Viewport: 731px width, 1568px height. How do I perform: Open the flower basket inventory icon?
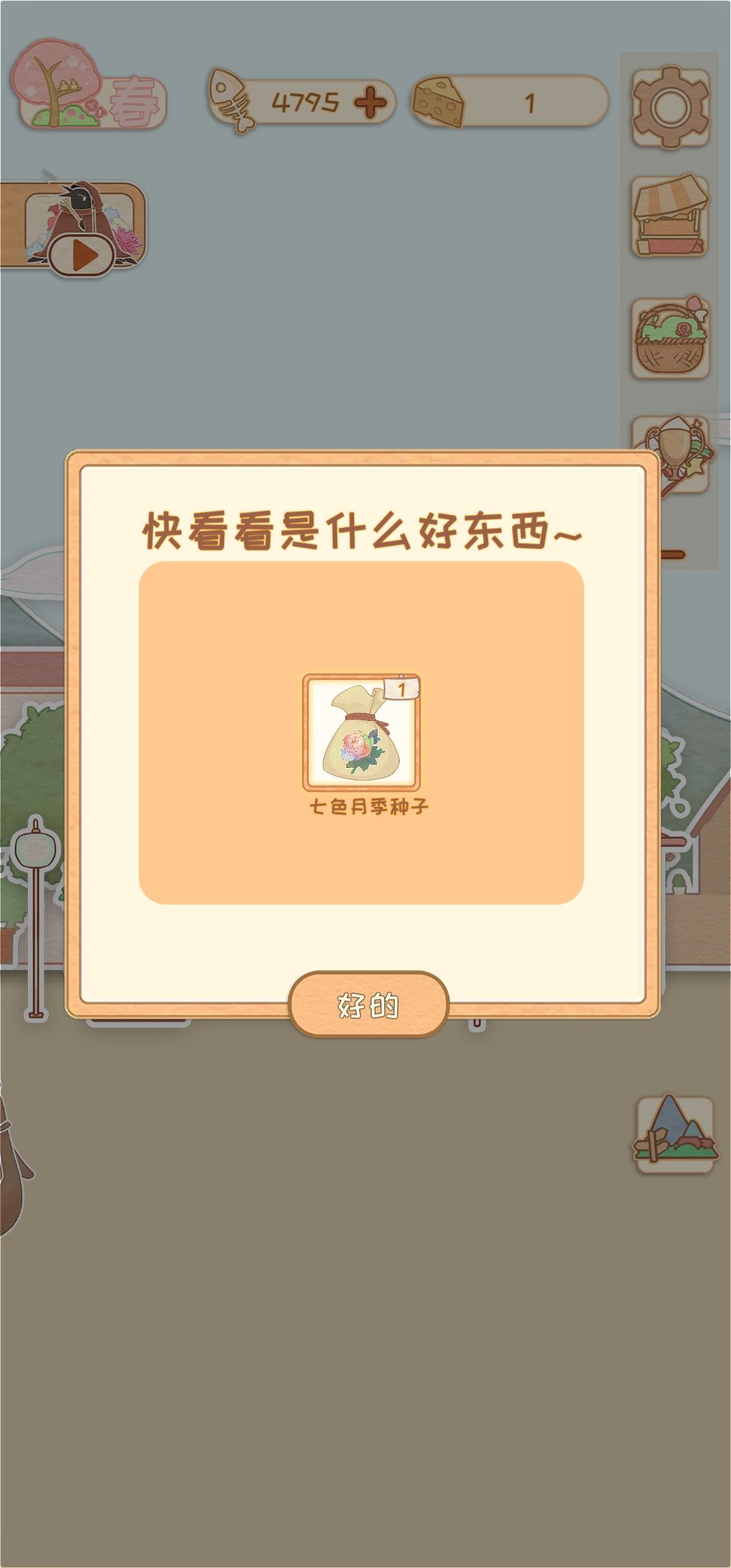pos(671,336)
